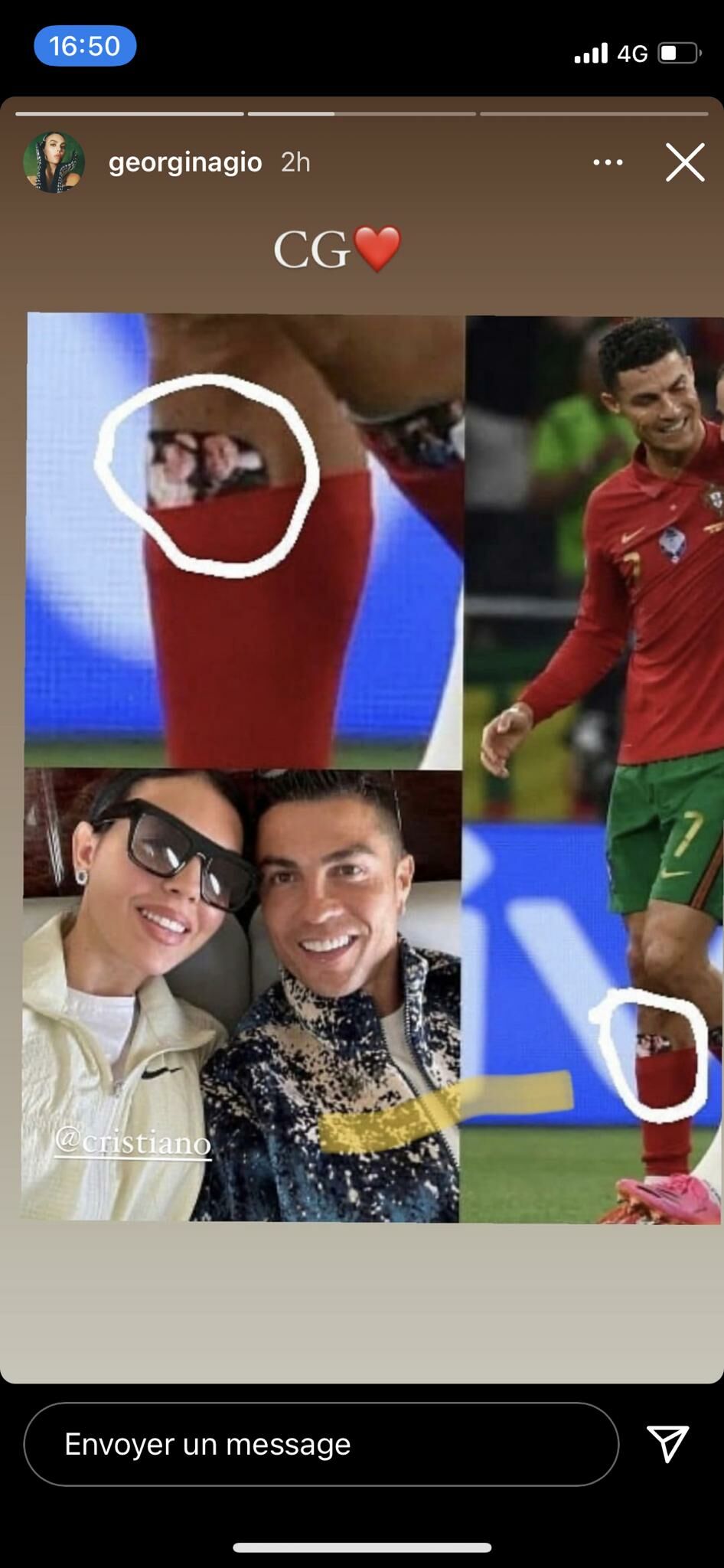724x1568 pixels.
Task: Open georginagio's profile picture
Action: [x=54, y=162]
